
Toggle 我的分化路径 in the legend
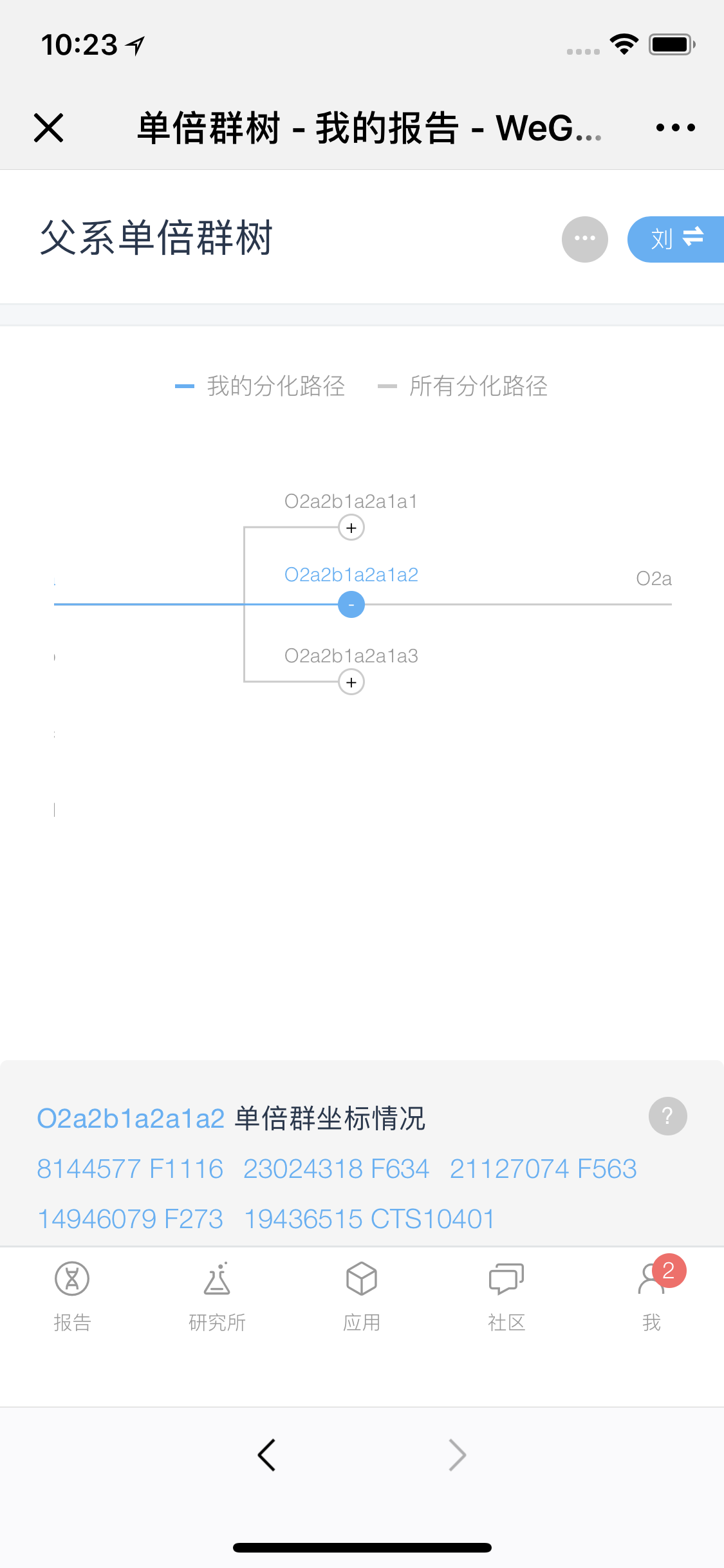pyautogui.click(x=260, y=386)
